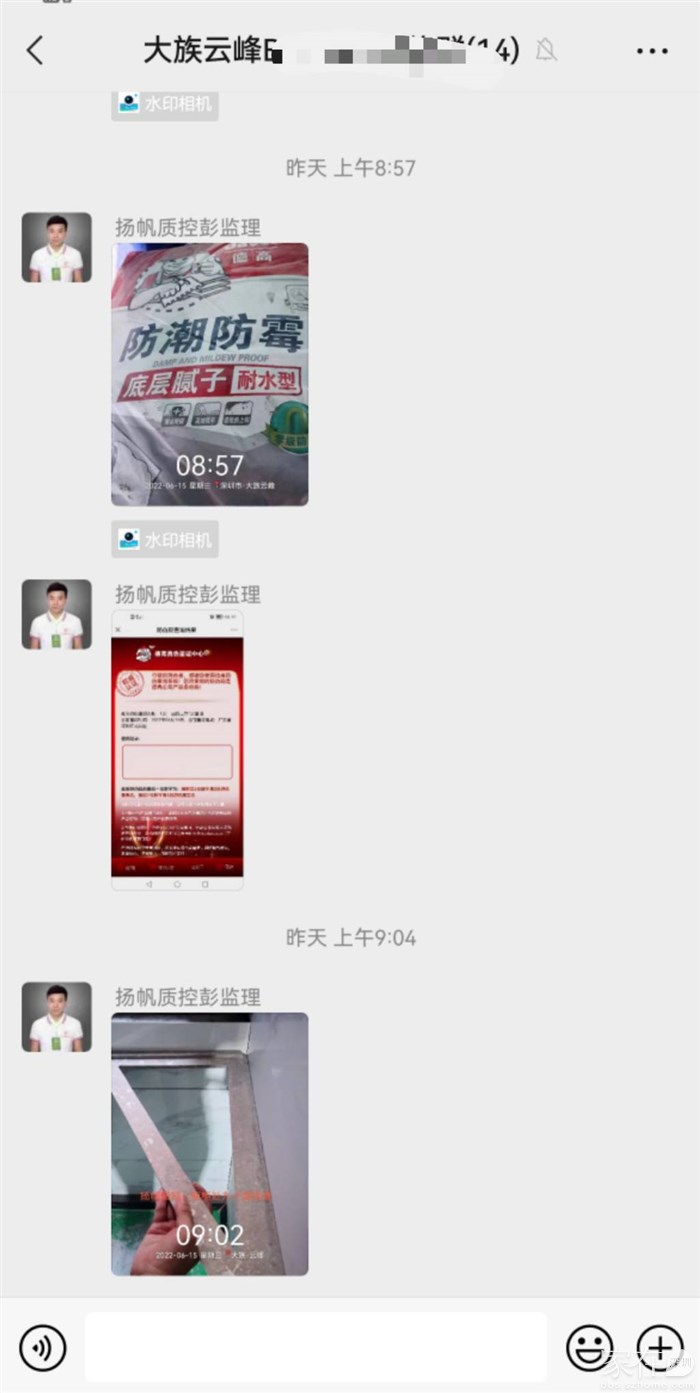Go back from the group chat

pos(35,50)
